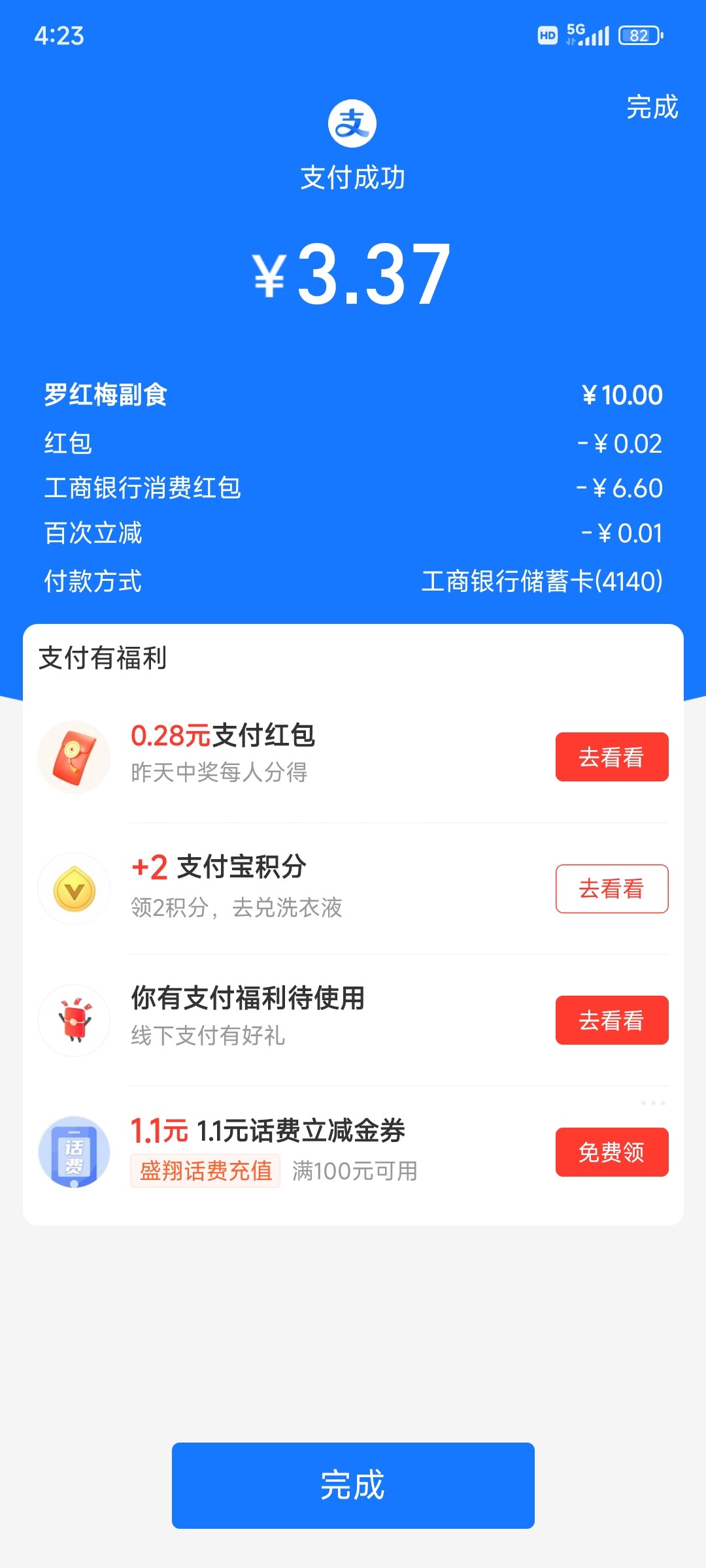The image size is (706, 1568).
Task: Tap 去看看 for +2 支付宝积分
Action: click(611, 889)
